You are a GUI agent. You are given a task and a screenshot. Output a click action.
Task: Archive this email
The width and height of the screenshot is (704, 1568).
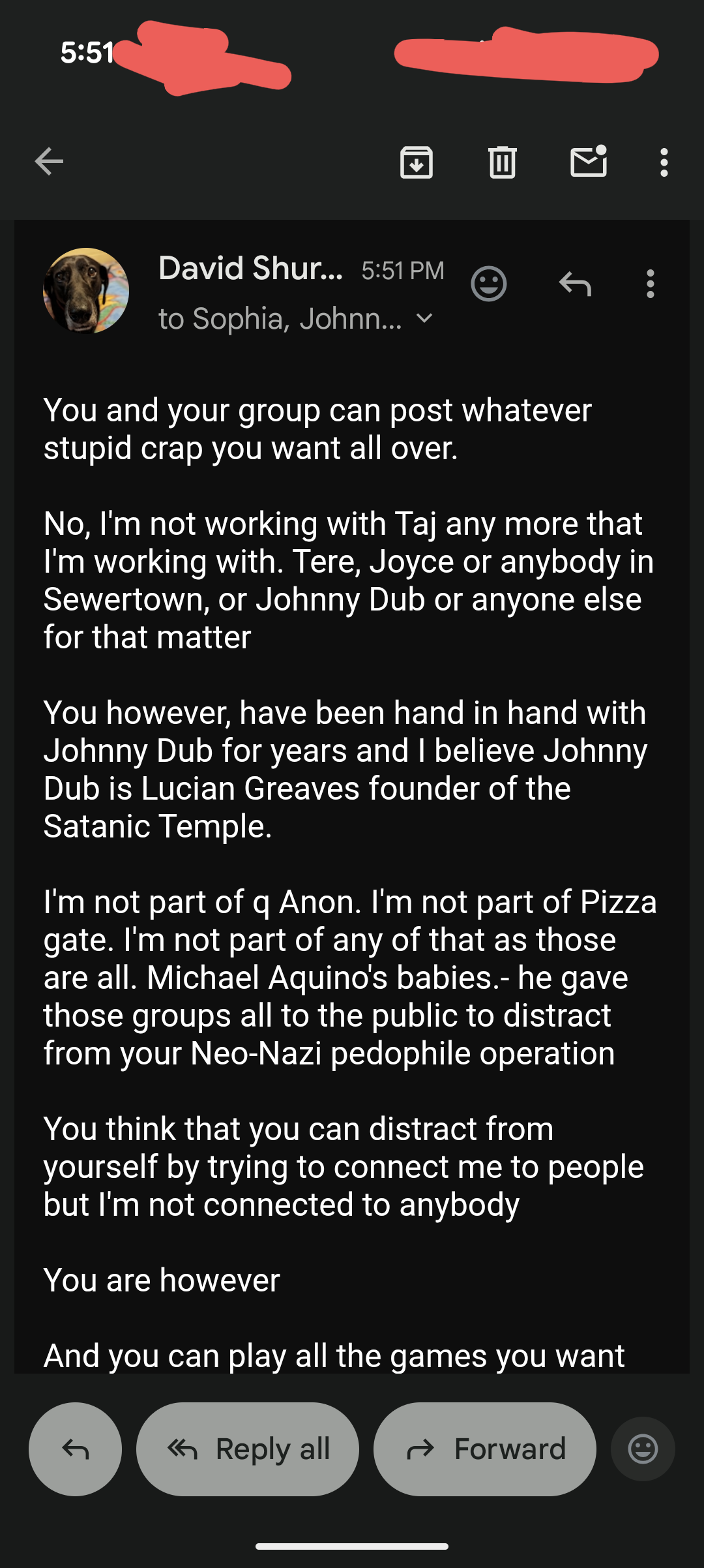click(x=417, y=162)
